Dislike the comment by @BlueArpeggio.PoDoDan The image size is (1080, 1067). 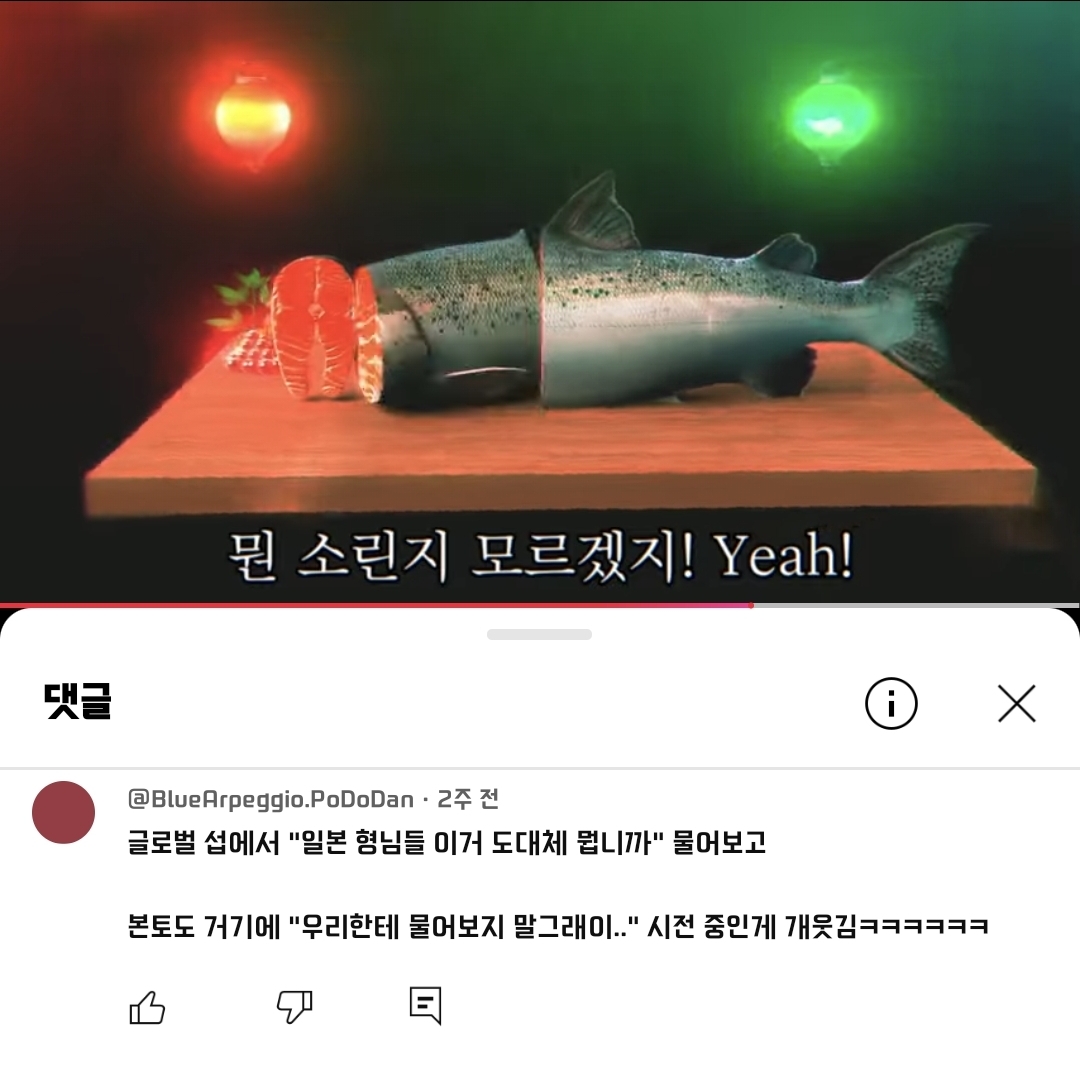(x=294, y=1007)
